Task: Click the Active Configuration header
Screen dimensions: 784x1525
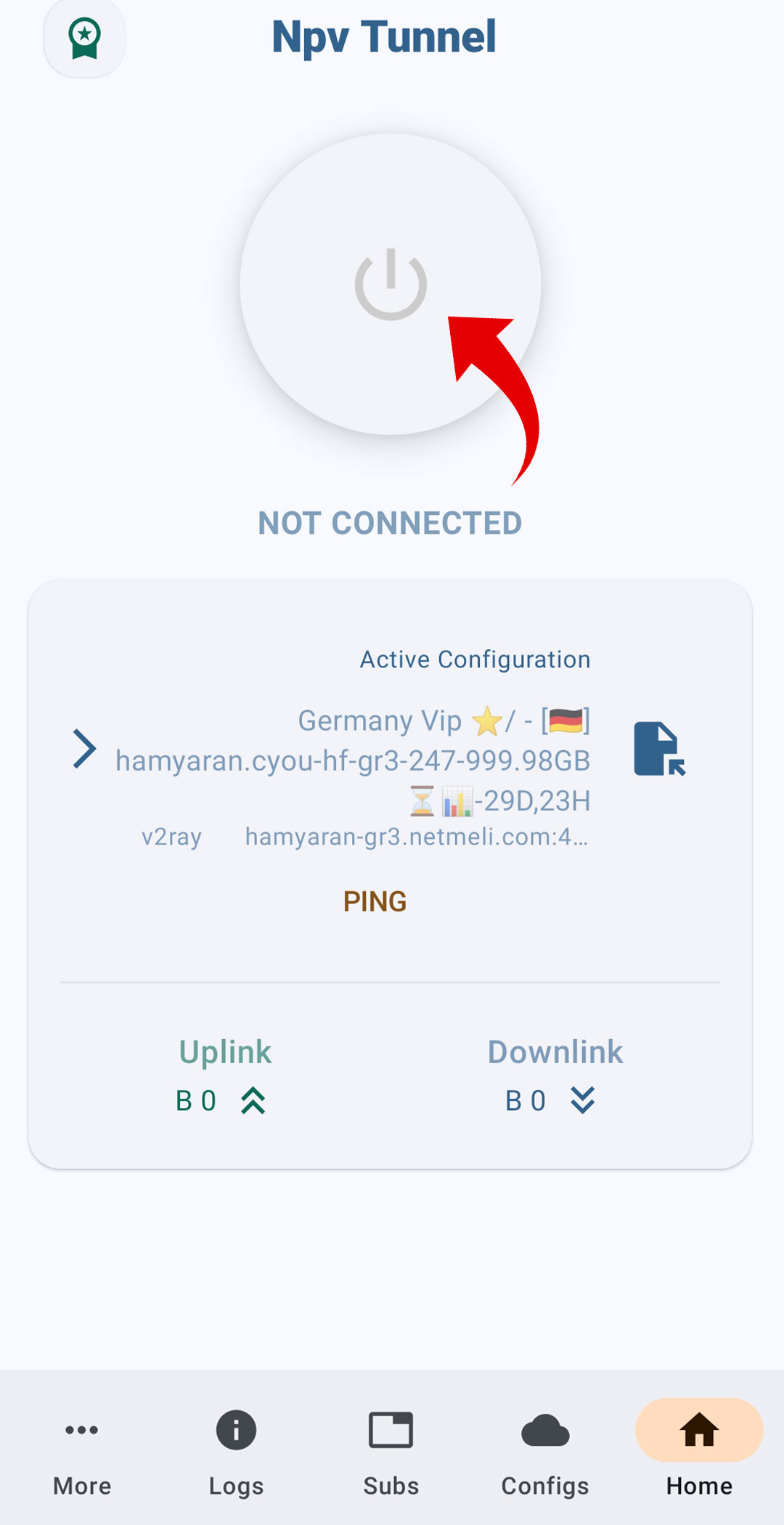Action: click(475, 659)
